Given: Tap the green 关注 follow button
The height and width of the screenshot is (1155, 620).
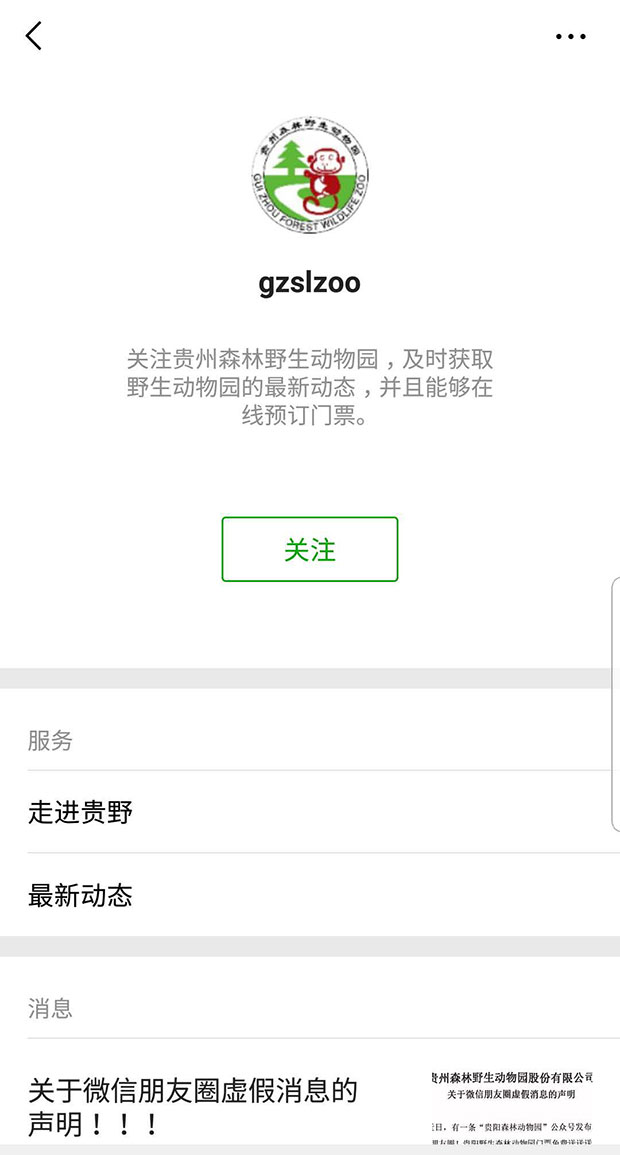Looking at the screenshot, I should click(310, 549).
